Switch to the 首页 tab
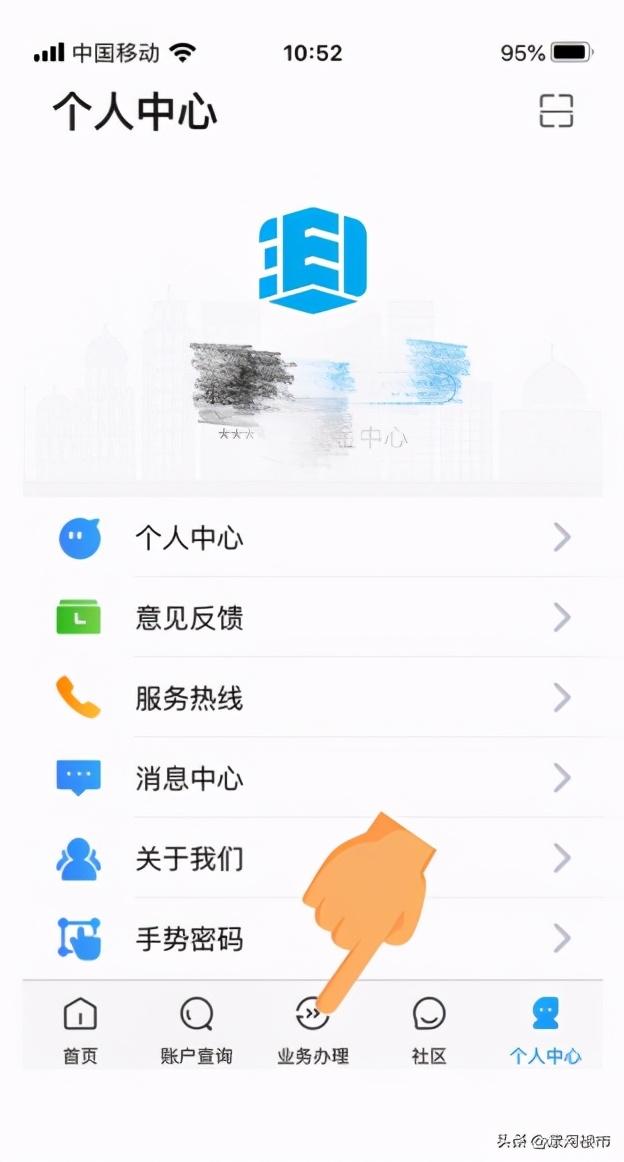Image resolution: width=624 pixels, height=1162 pixels. click(80, 1030)
